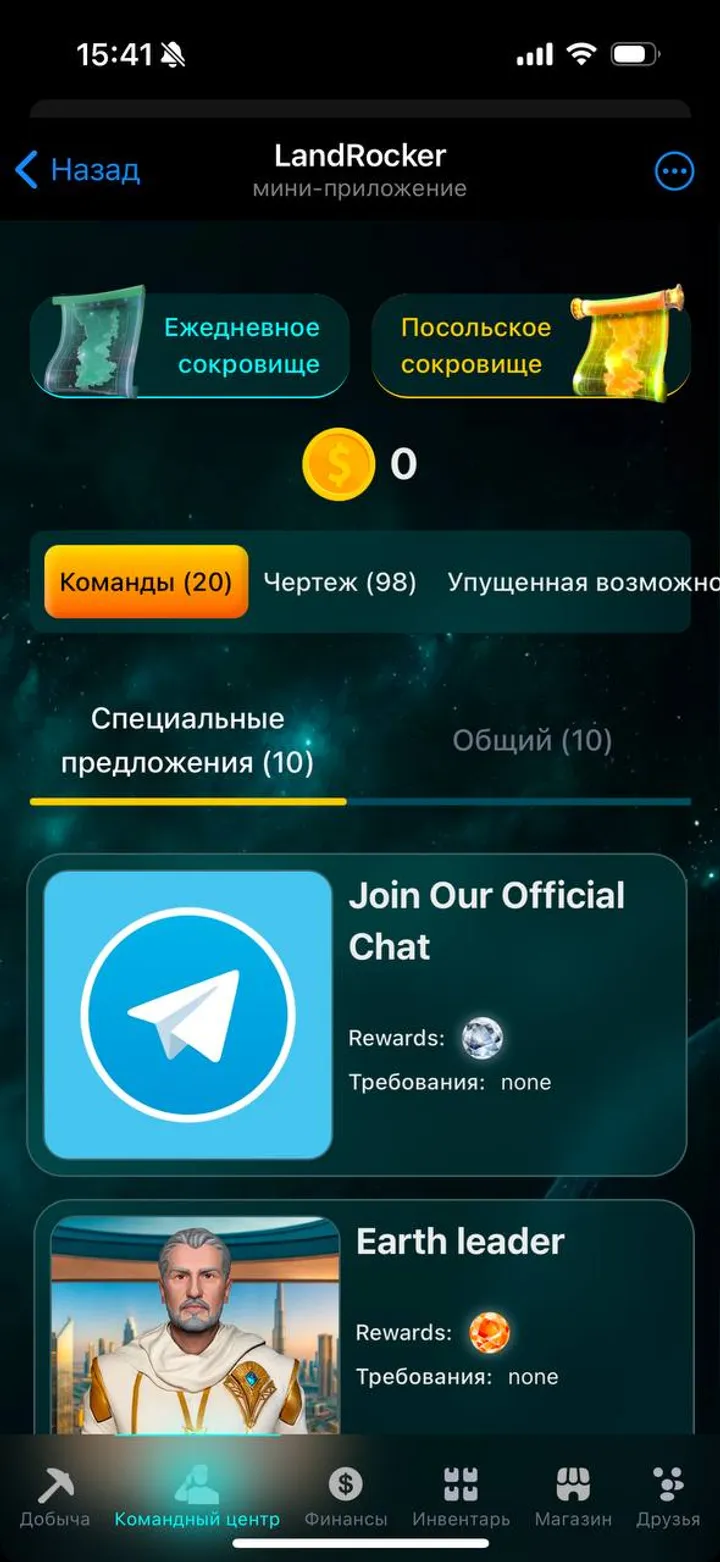The width and height of the screenshot is (720, 1562).
Task: Open Посольское сокровище treasure
Action: coord(530,345)
